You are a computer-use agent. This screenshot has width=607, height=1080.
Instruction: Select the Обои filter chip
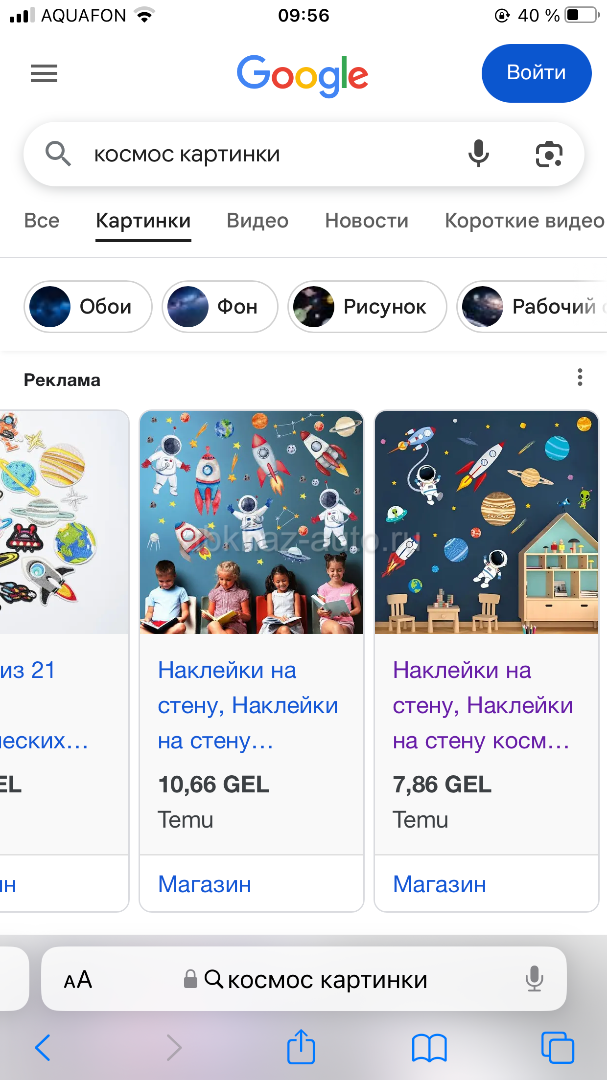[x=88, y=307]
